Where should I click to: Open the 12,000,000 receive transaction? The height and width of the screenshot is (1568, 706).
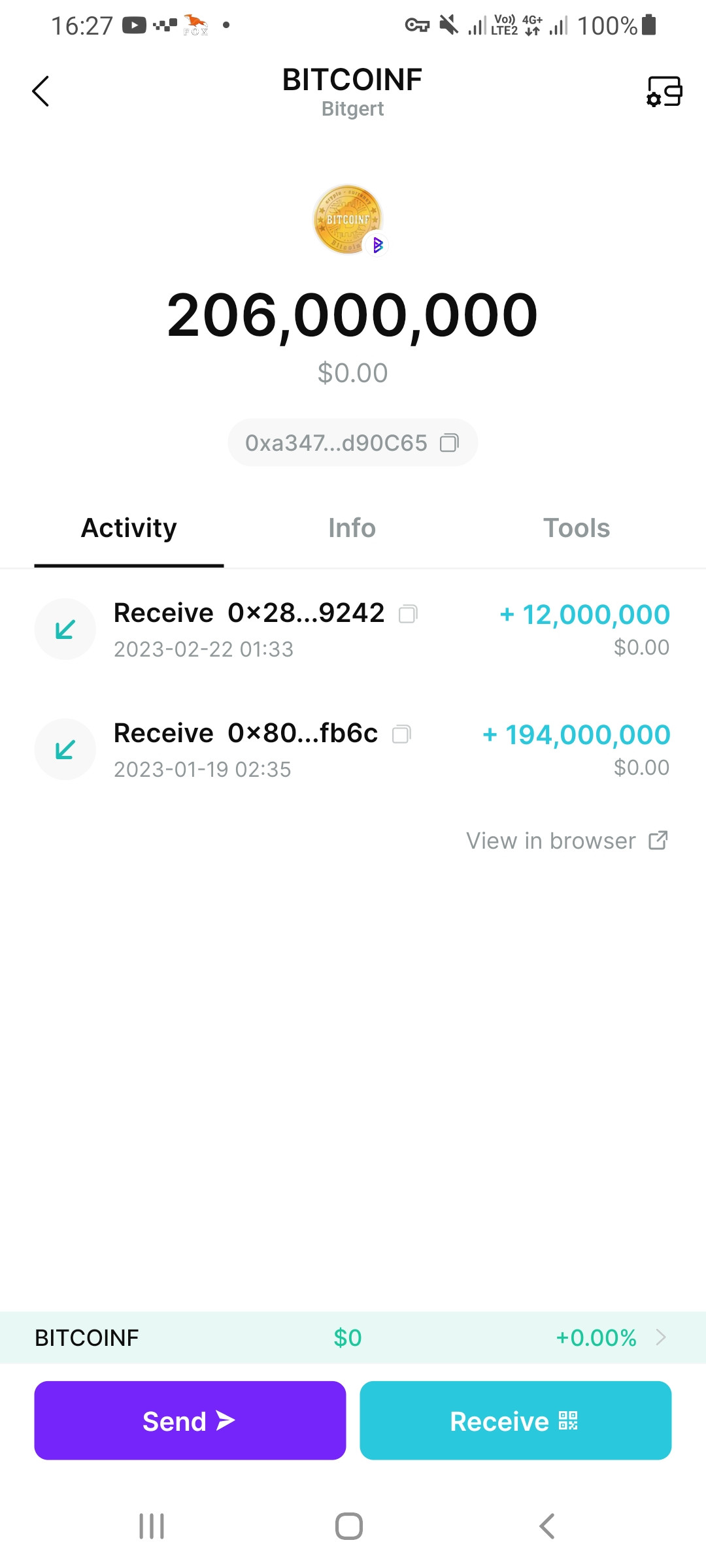[352, 629]
